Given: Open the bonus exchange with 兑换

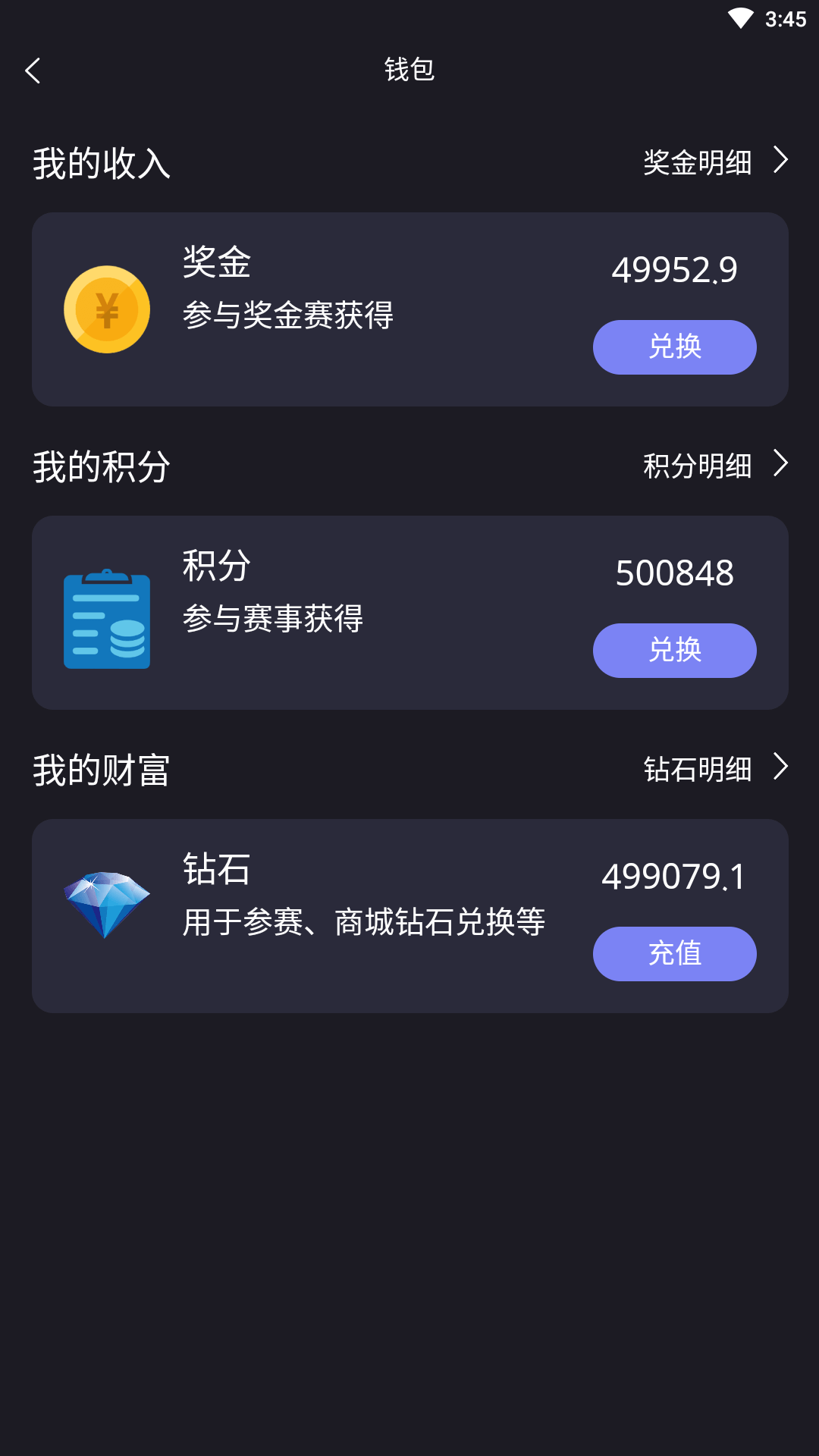Looking at the screenshot, I should click(673, 347).
